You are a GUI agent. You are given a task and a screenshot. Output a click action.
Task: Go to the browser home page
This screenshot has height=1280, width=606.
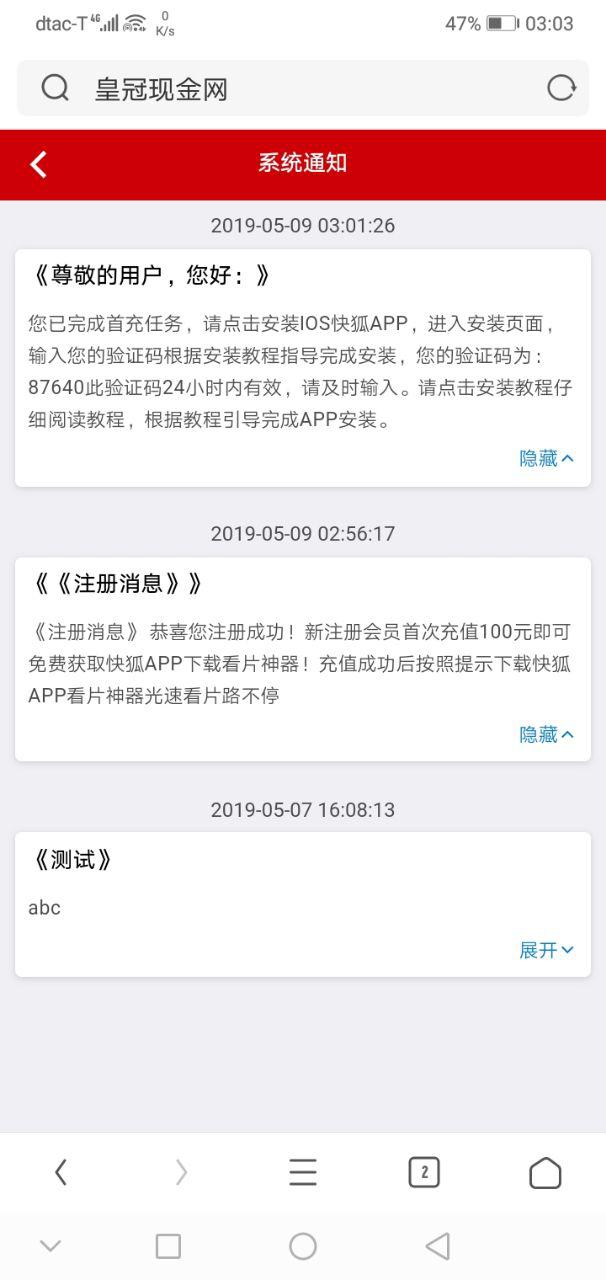(545, 1172)
